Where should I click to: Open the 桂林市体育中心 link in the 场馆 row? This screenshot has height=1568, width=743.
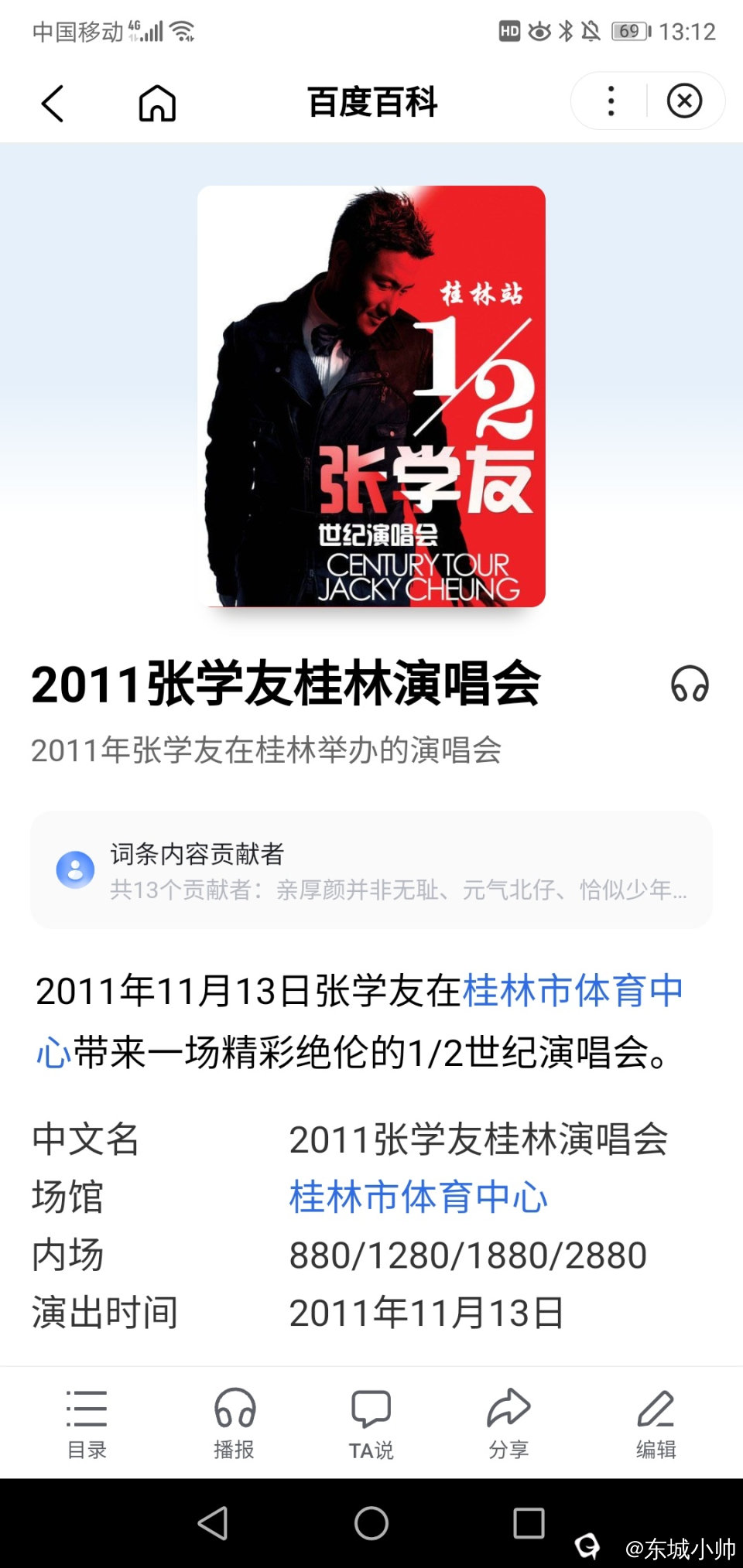click(418, 1197)
